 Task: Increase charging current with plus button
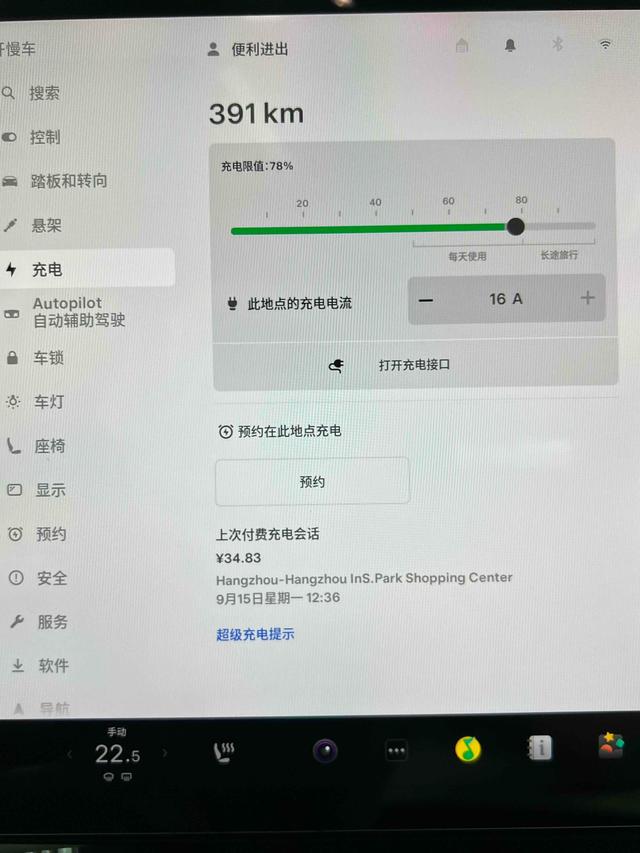coord(587,298)
